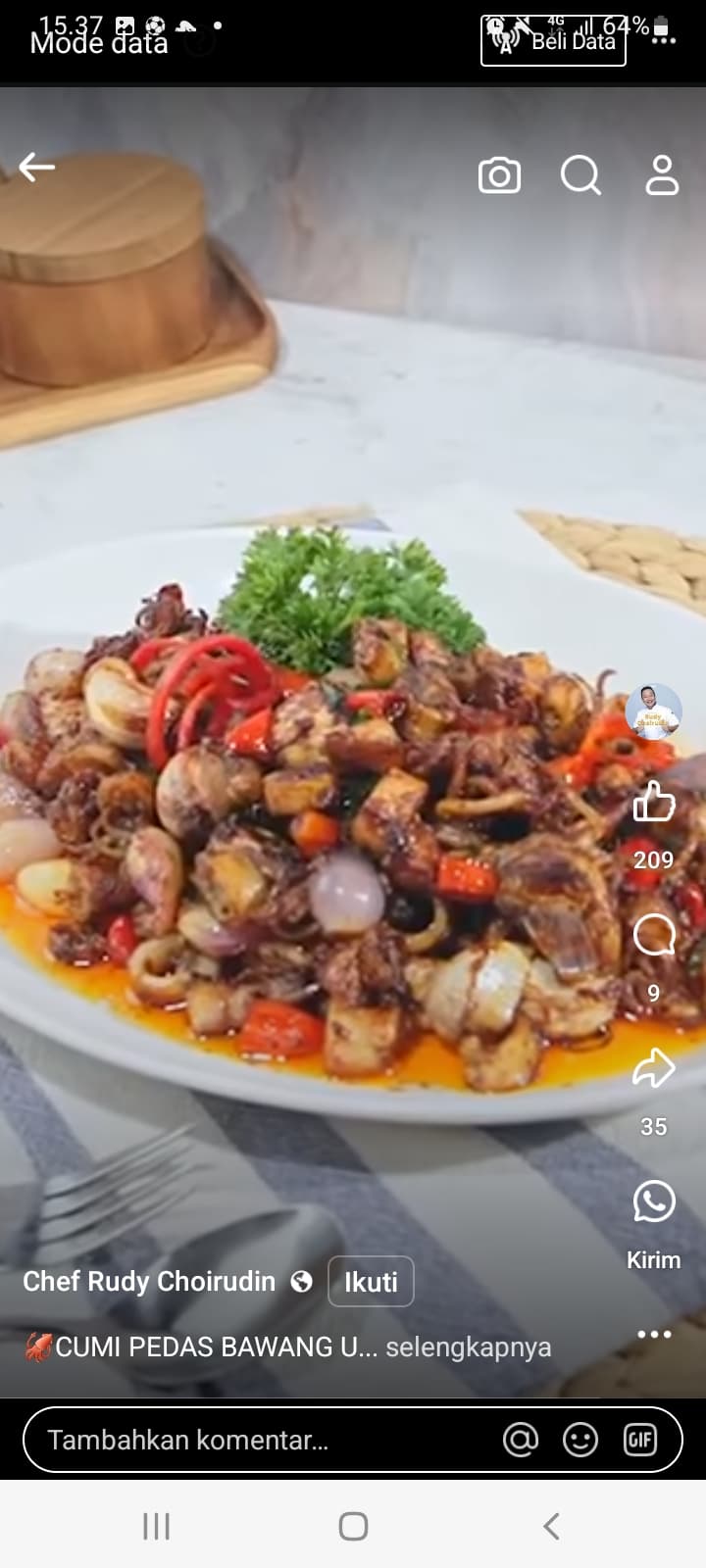Open recent apps from the navigation bar
Screen dimensions: 706x1568
(x=157, y=1526)
